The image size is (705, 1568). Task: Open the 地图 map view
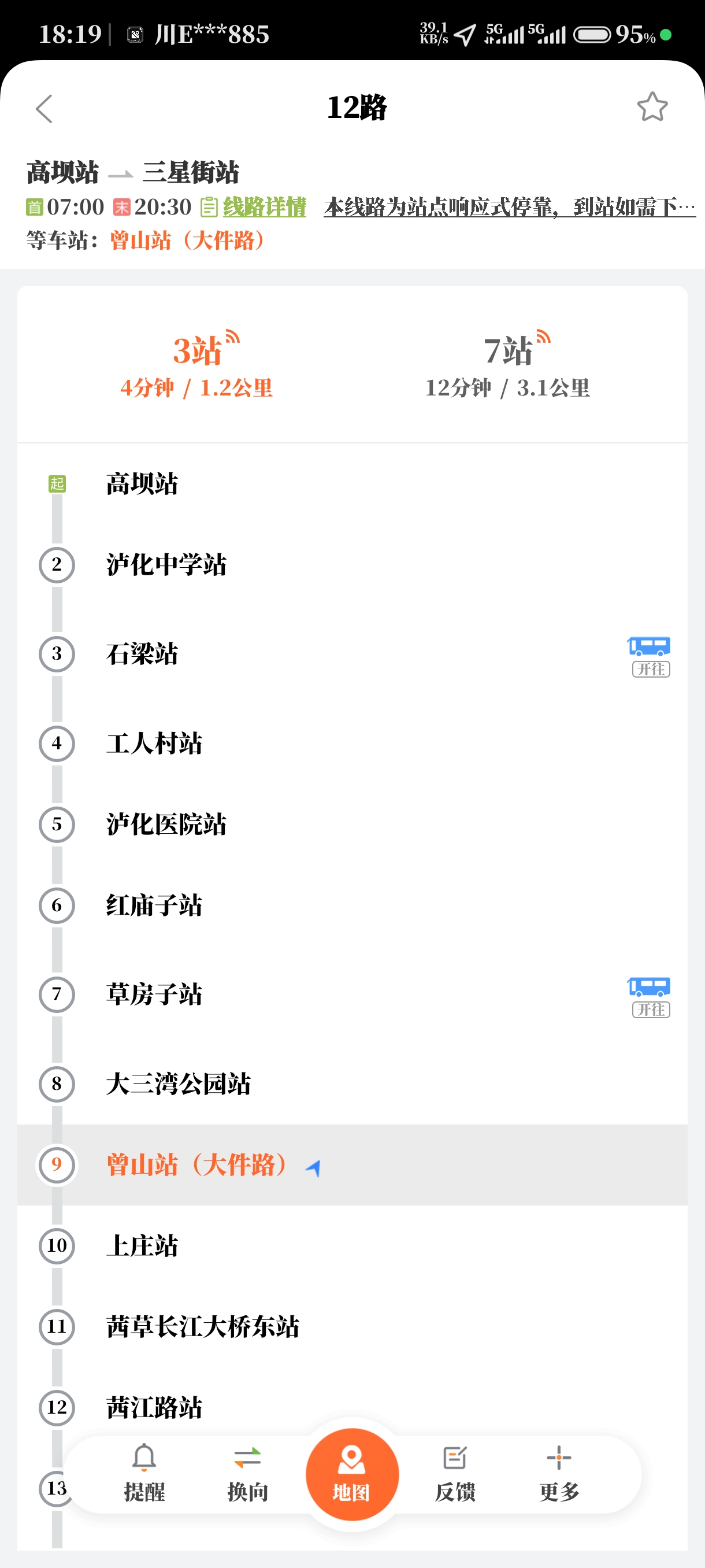click(352, 1474)
